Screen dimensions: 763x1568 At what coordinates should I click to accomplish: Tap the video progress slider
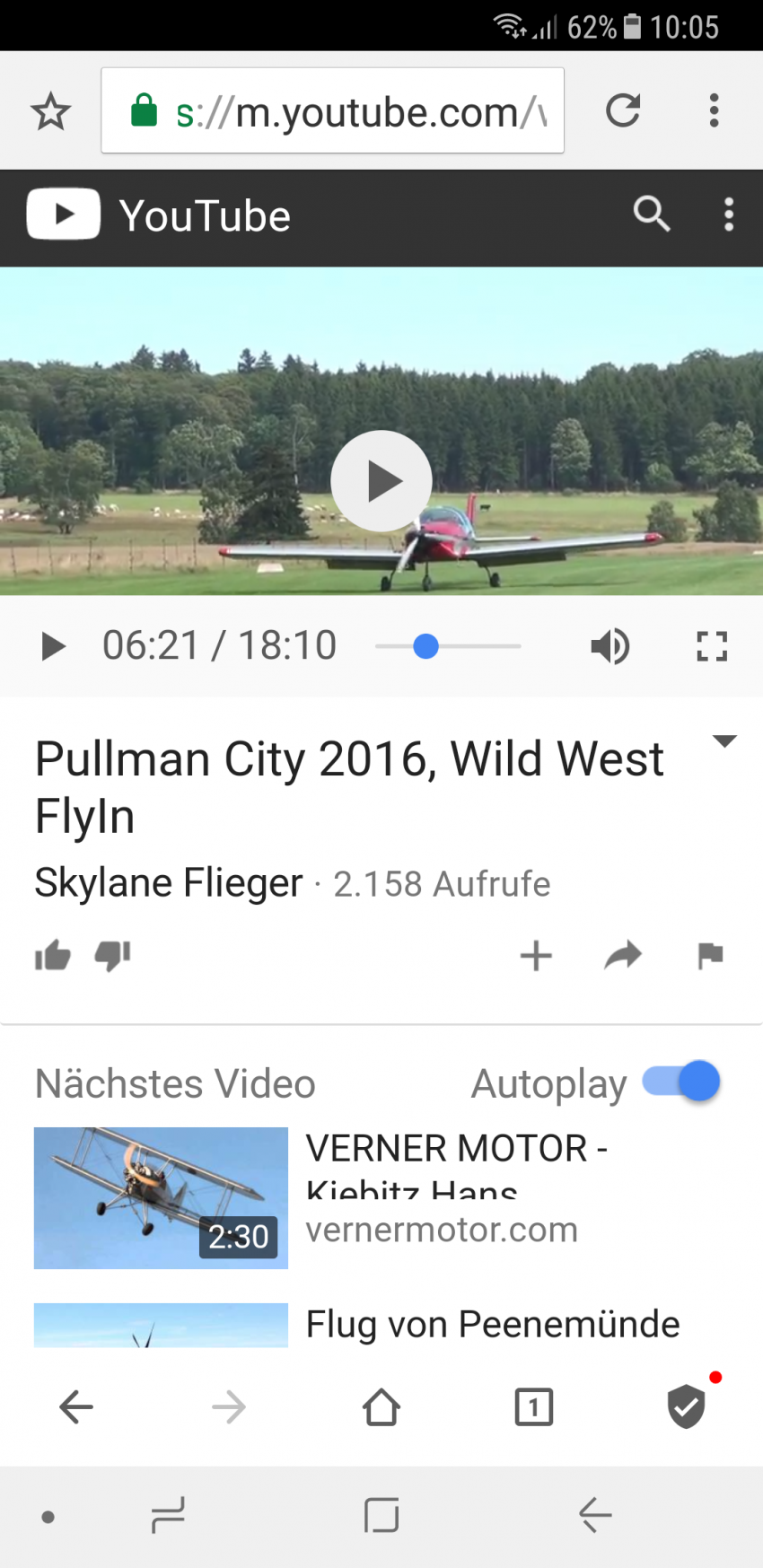pyautogui.click(x=448, y=646)
